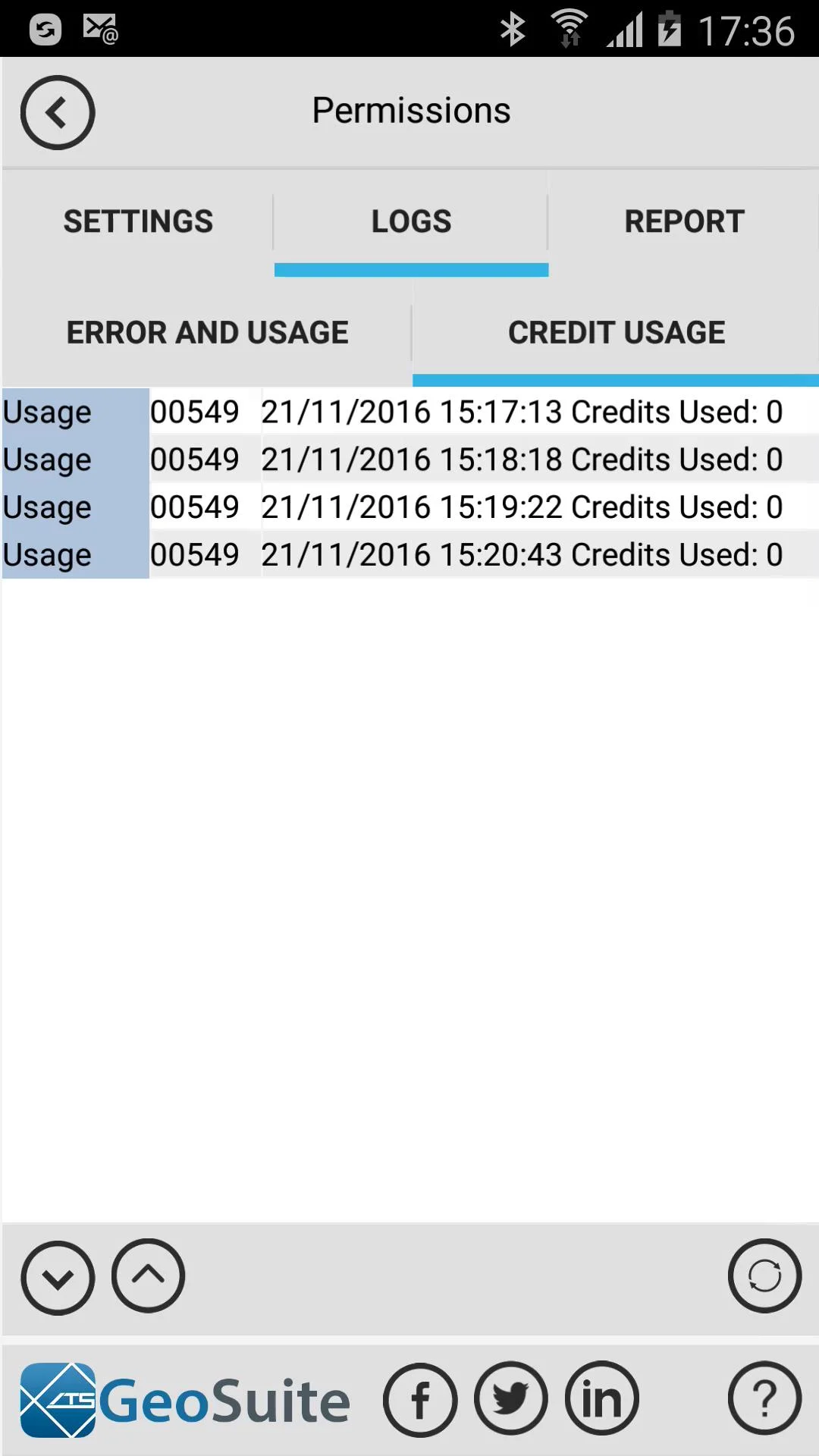Viewport: 819px width, 1456px height.
Task: Switch to Error and Usage logs
Action: point(207,333)
